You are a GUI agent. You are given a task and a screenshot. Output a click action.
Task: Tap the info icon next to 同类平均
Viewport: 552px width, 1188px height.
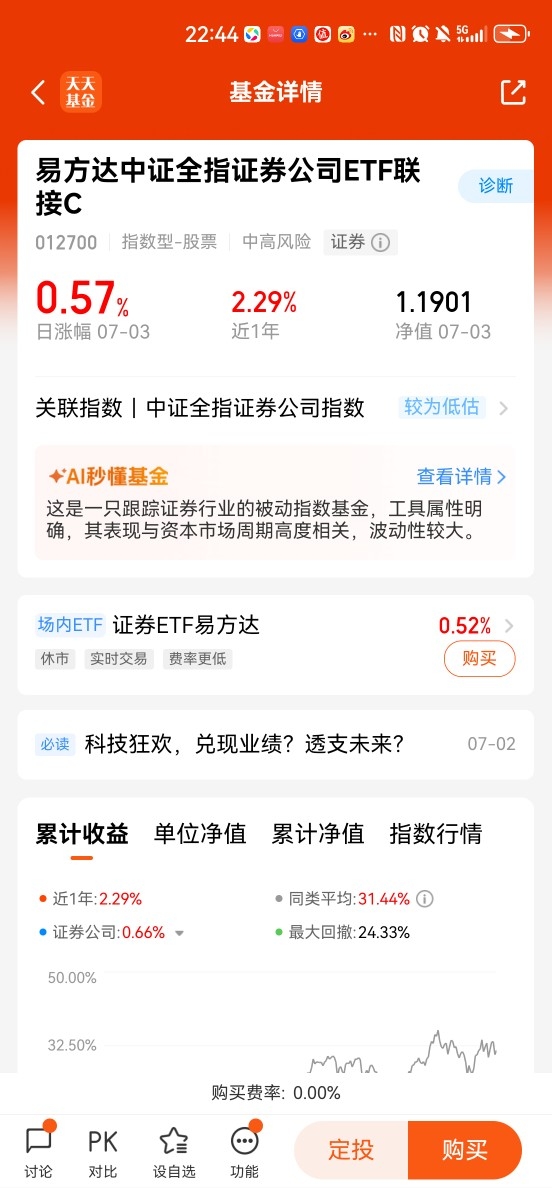point(426,899)
